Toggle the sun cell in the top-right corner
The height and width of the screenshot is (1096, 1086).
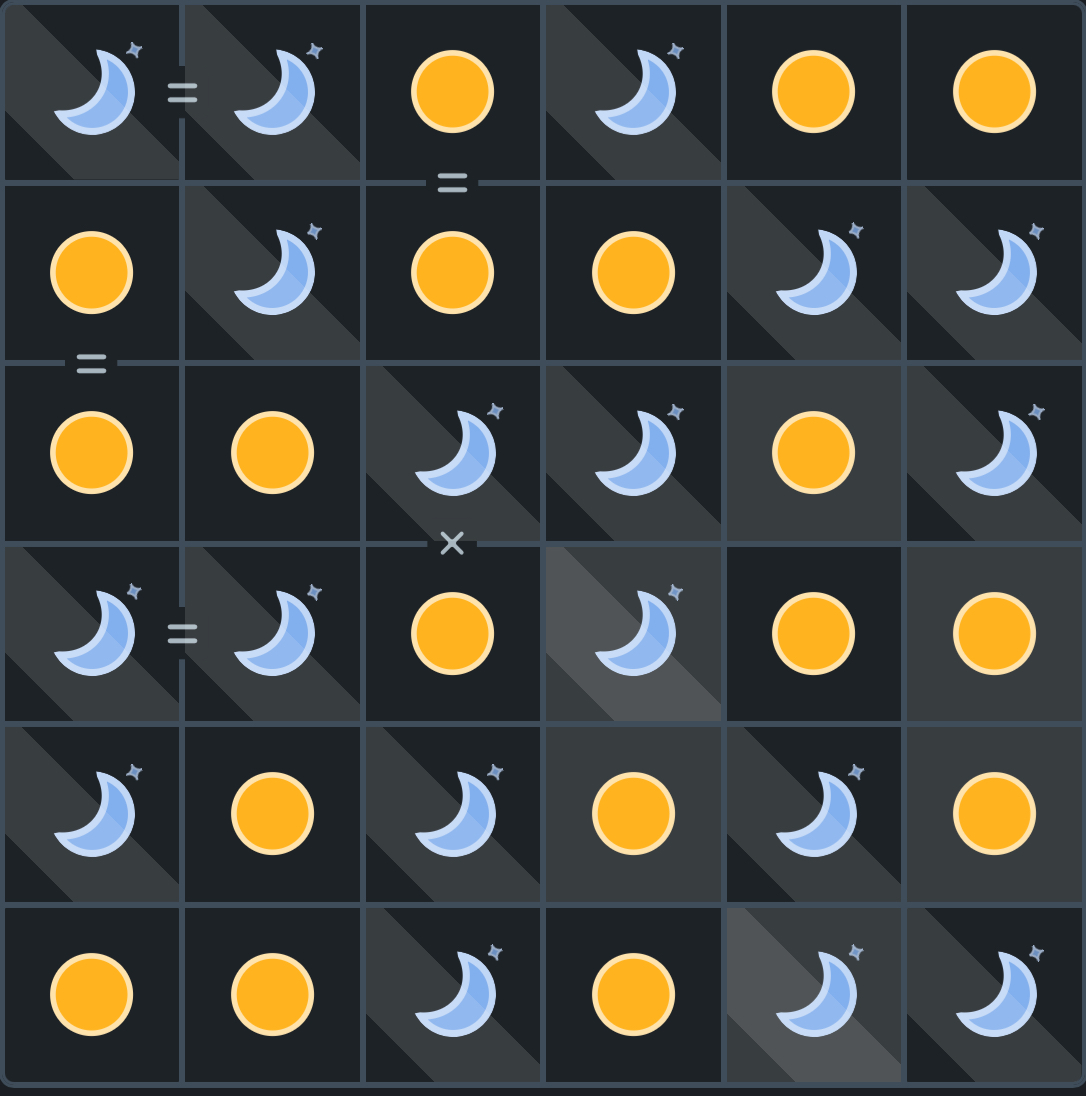pyautogui.click(x=994, y=92)
